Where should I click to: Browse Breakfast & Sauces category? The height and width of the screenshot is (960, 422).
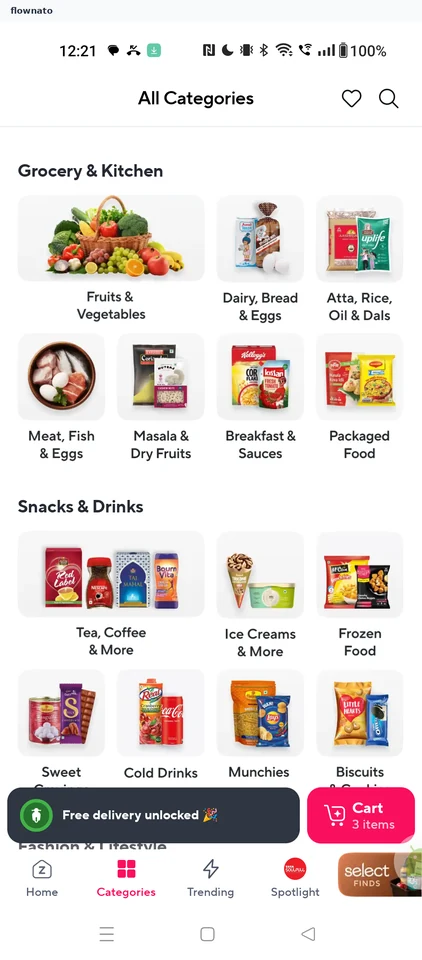pyautogui.click(x=260, y=397)
